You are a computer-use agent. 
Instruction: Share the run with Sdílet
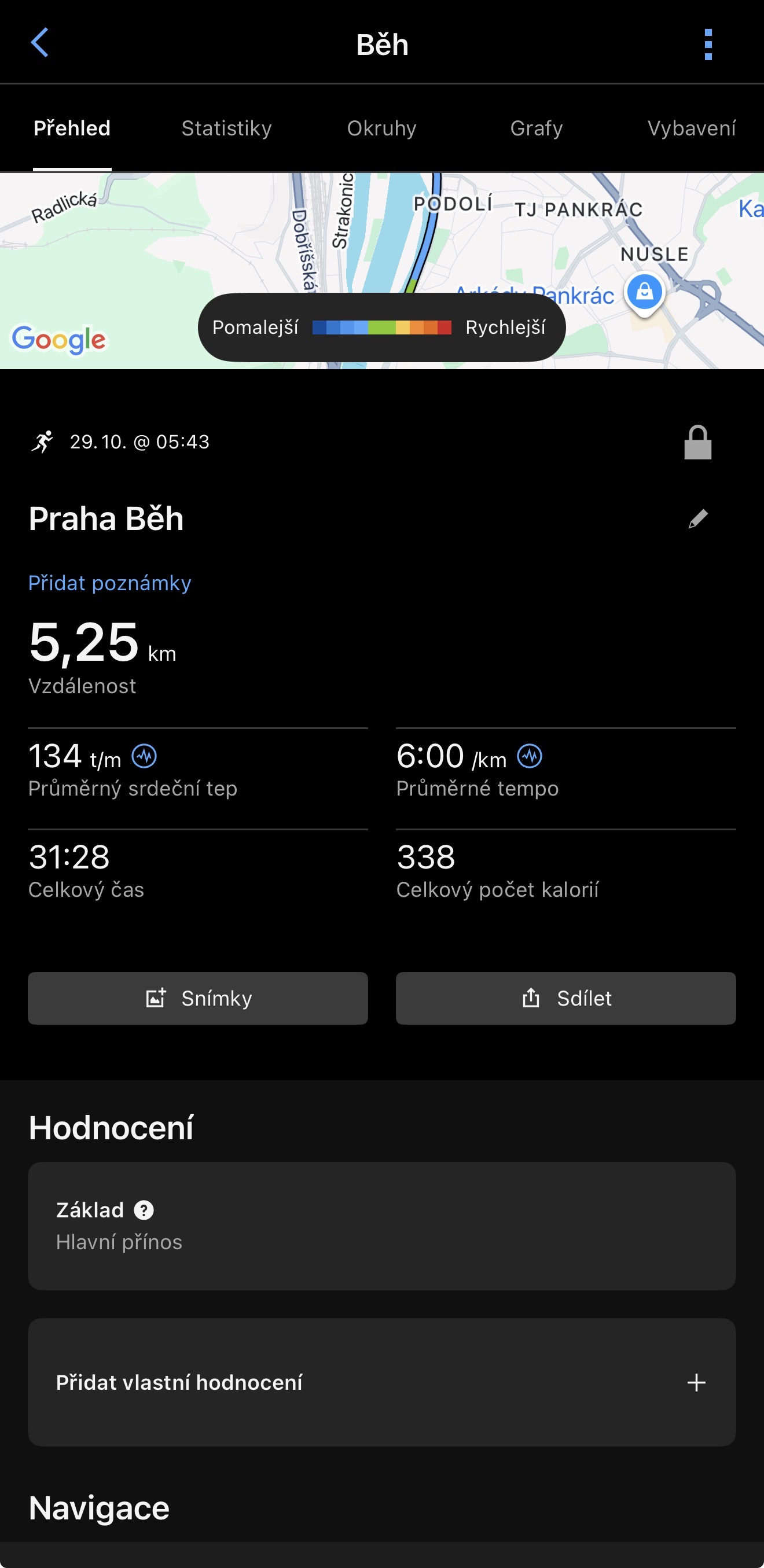pyautogui.click(x=565, y=998)
